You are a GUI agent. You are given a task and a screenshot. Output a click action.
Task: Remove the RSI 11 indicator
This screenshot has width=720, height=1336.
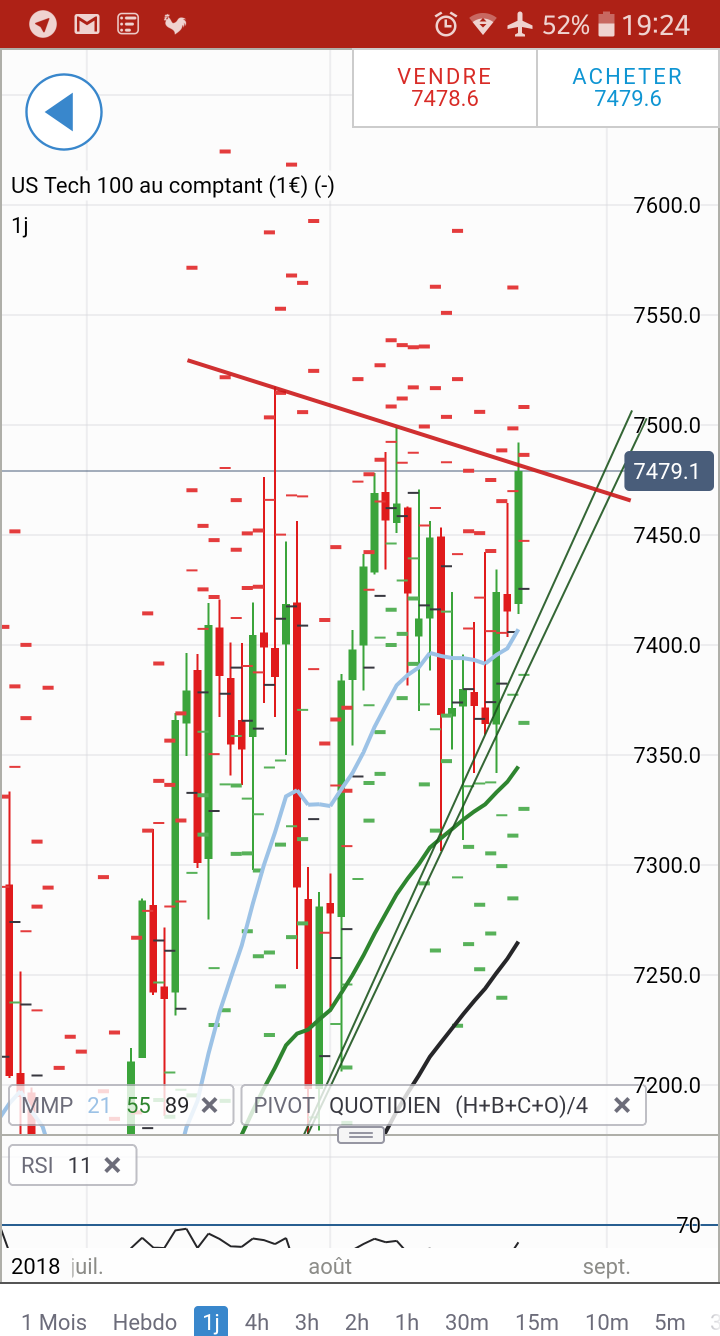pos(113,1165)
